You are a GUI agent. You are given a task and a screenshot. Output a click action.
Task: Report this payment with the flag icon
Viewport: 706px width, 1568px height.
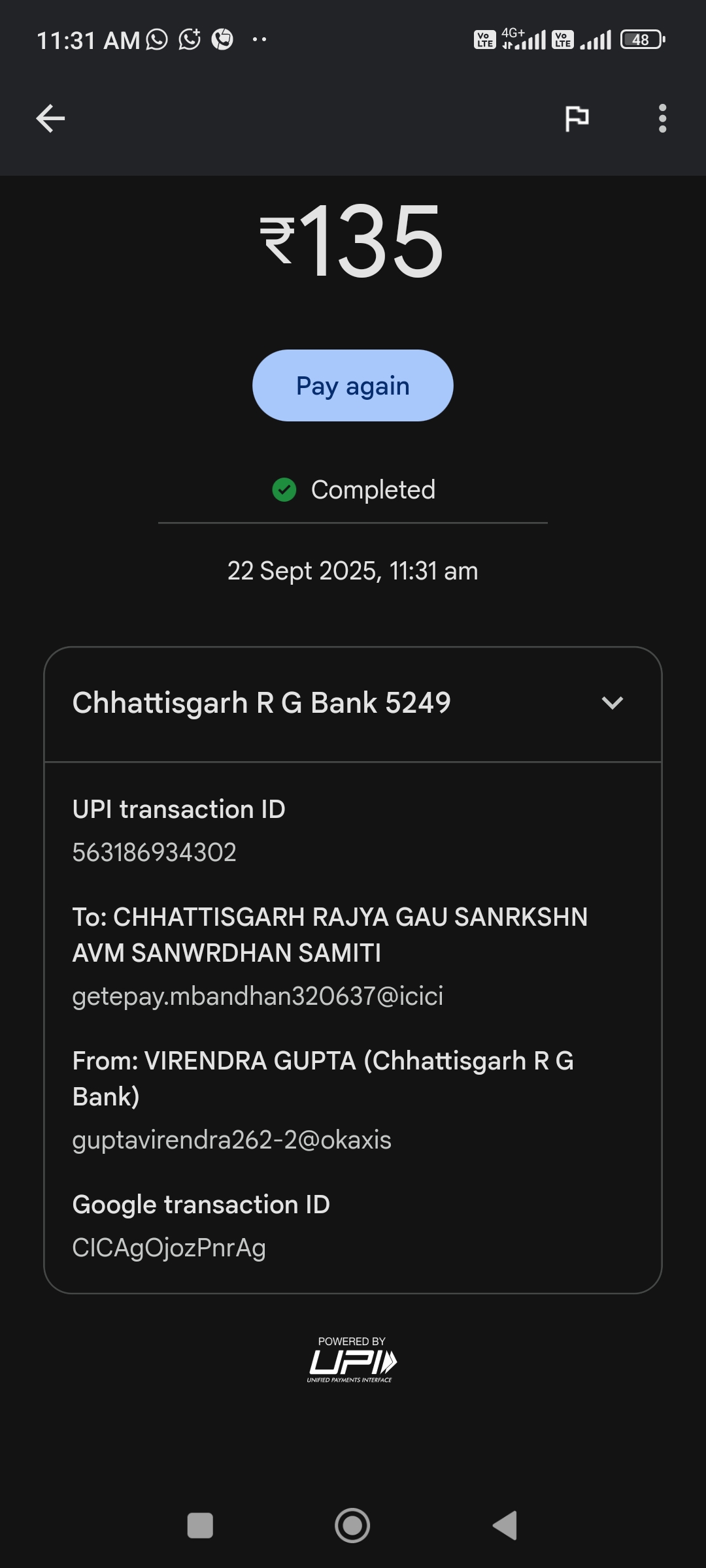tap(577, 119)
